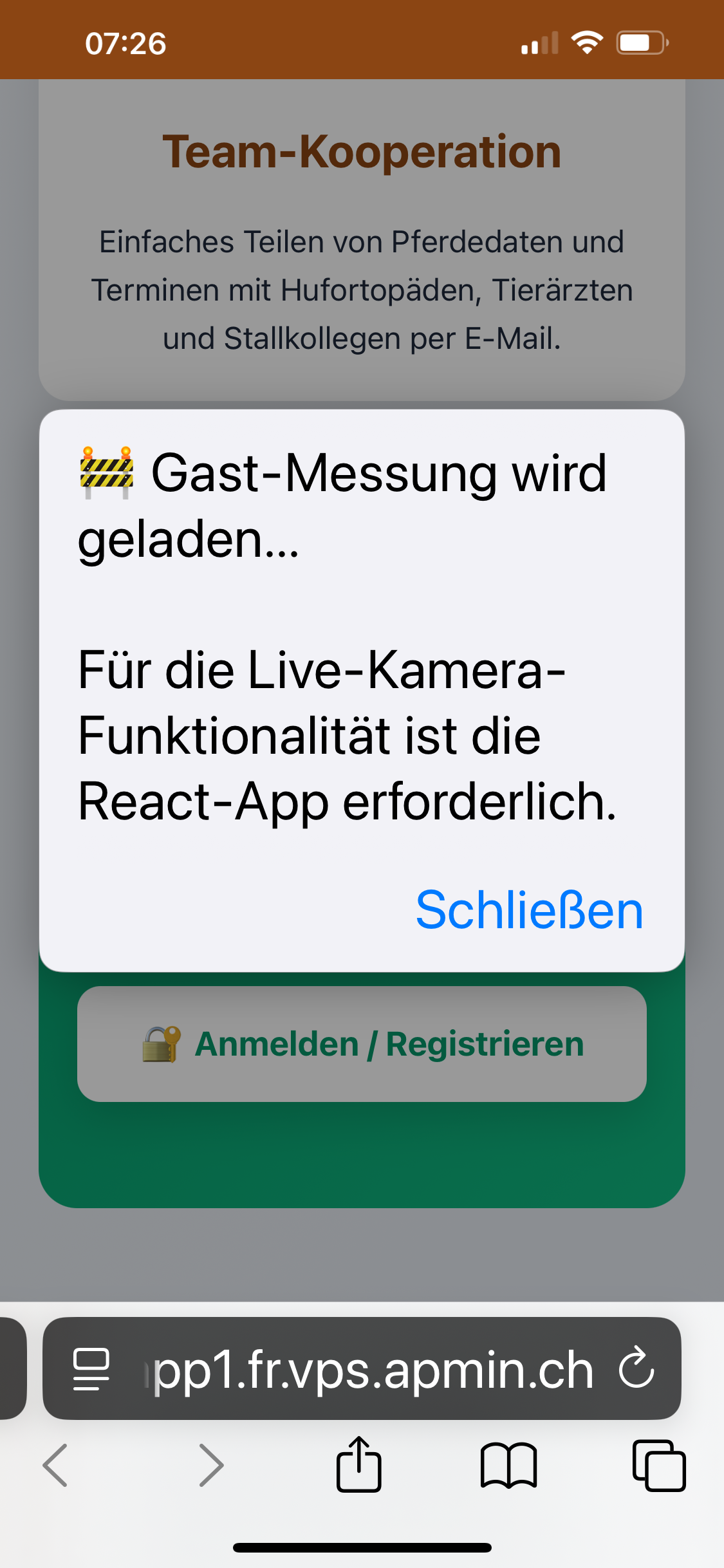The height and width of the screenshot is (1568, 724).
Task: Open the page settings menu icon
Action: 91,1369
